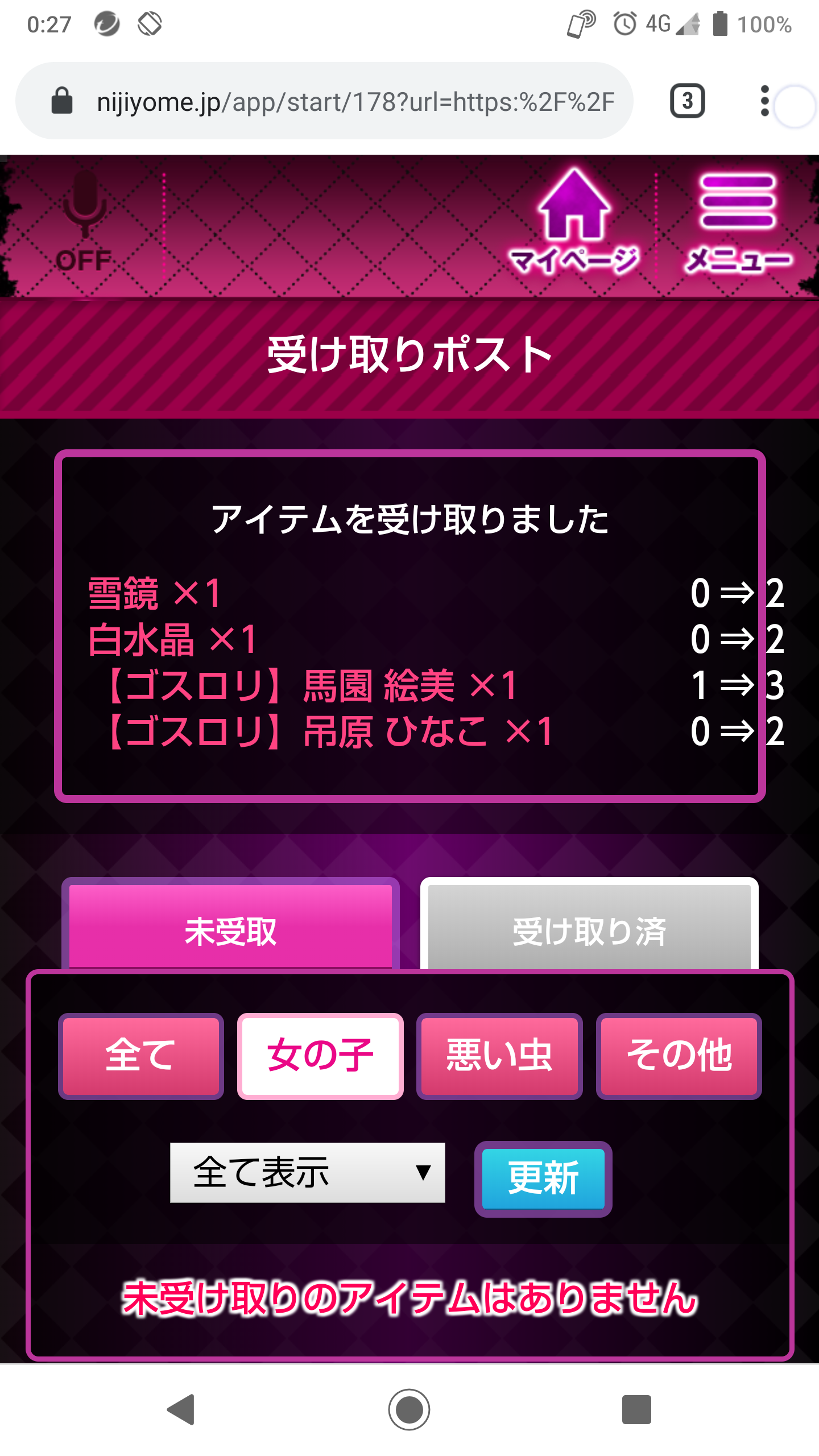Viewport: 819px width, 1456px height.
Task: Filter by 悪い虫
Action: point(499,1056)
